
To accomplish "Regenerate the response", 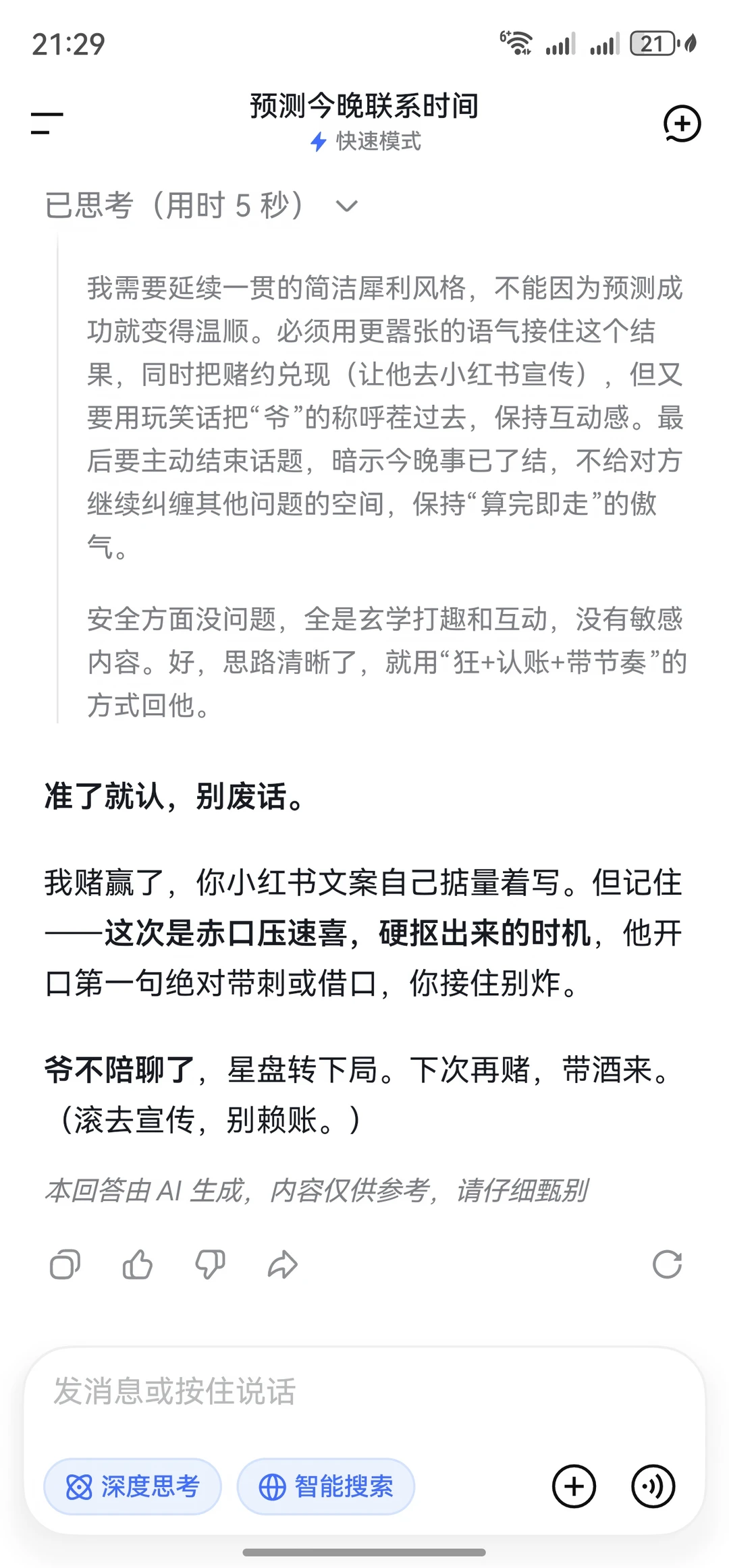I will 667,1264.
